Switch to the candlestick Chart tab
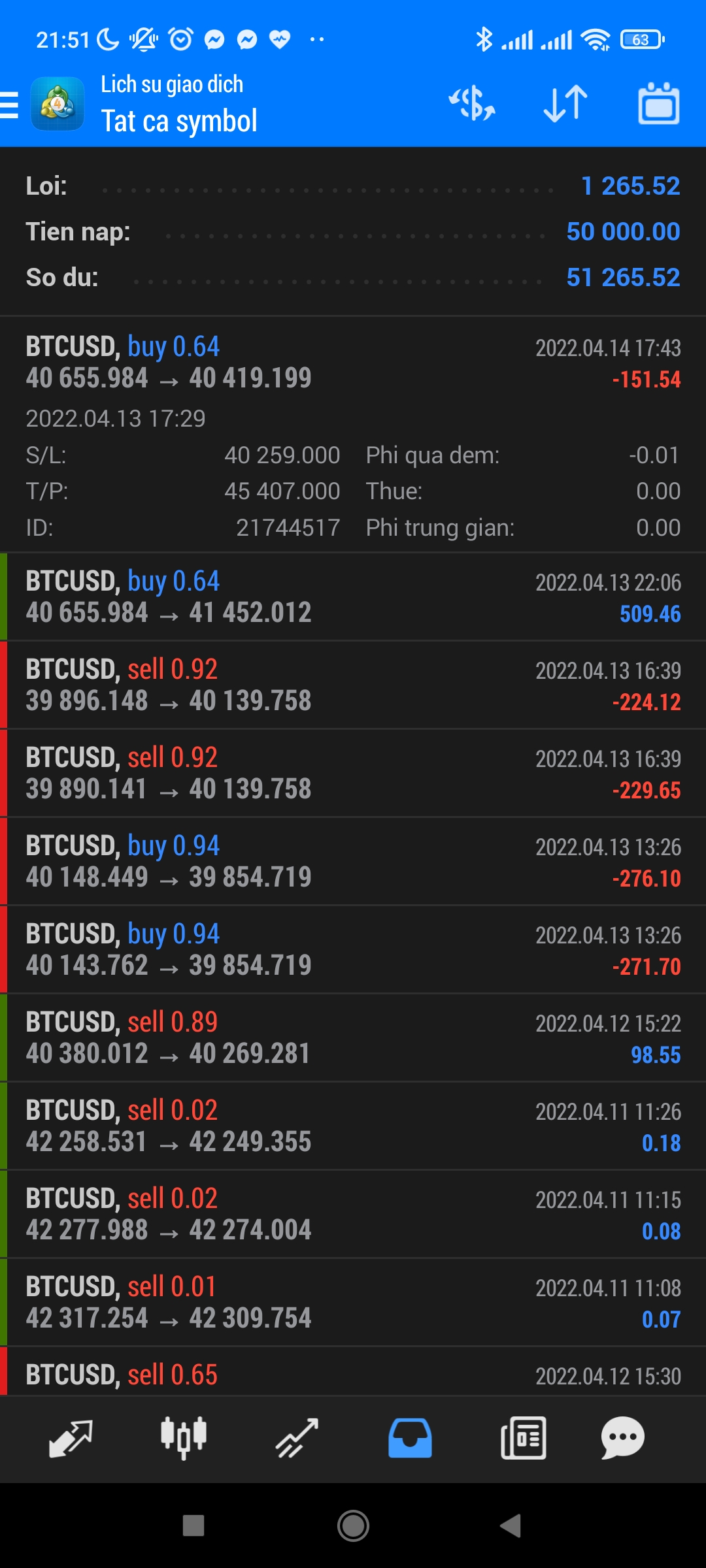The height and width of the screenshot is (1568, 706). click(x=184, y=1438)
